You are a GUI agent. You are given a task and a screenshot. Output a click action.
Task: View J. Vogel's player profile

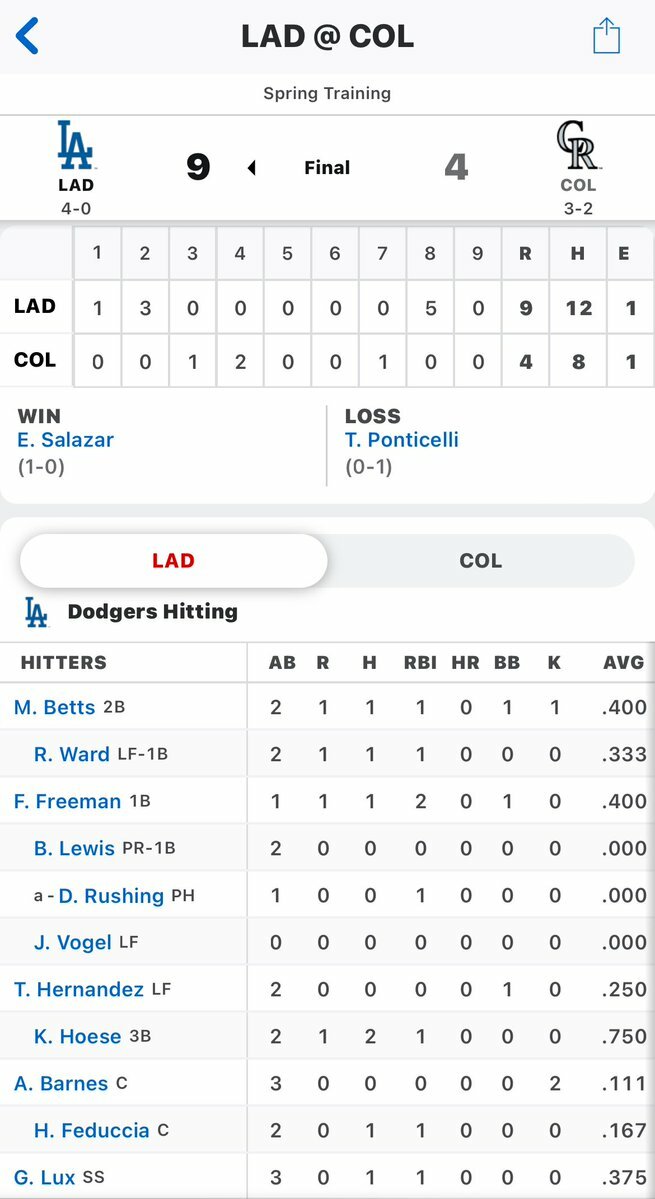(x=73, y=943)
